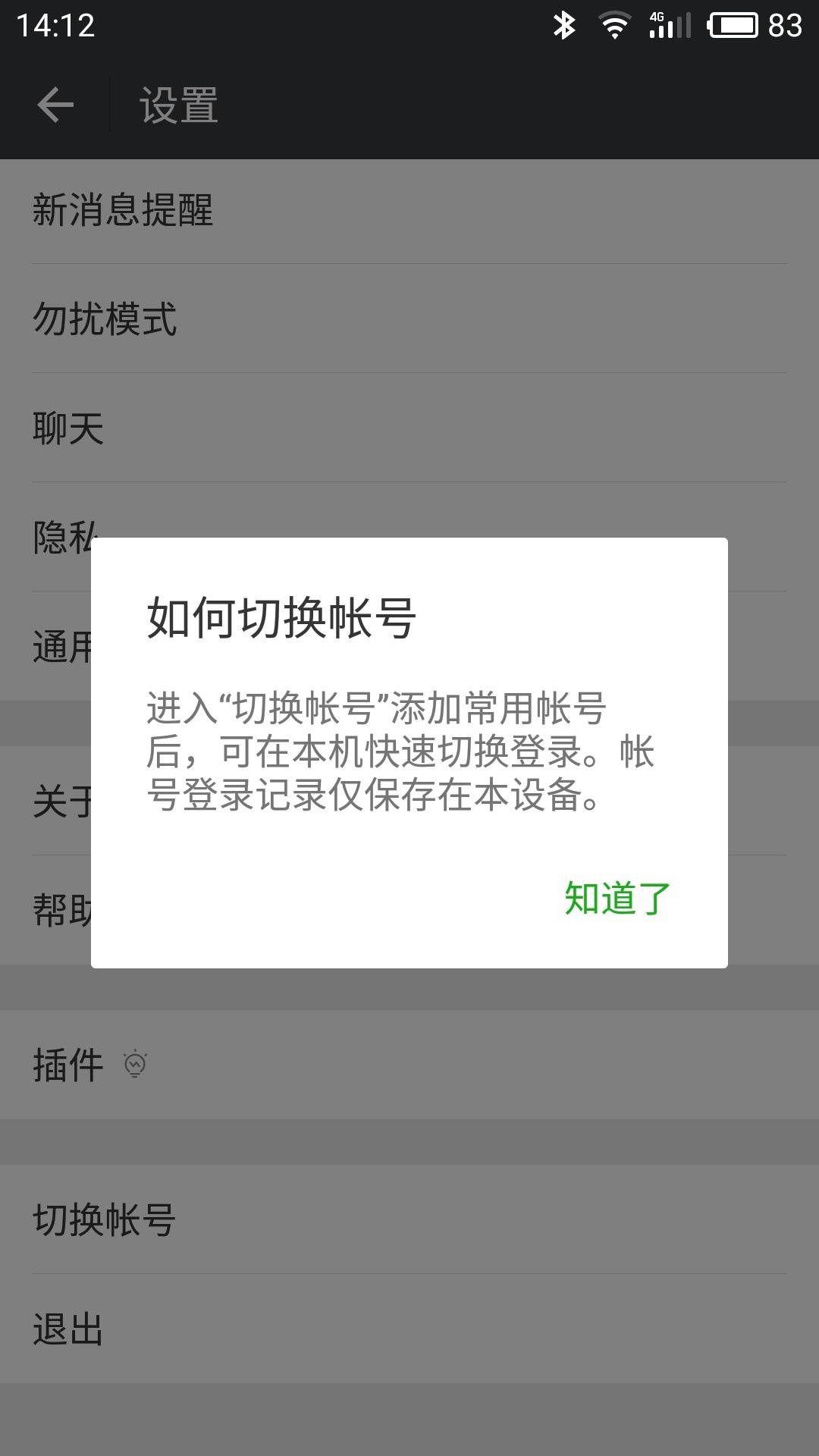Open the 插件 plugins entry
This screenshot has width=819, height=1456.
click(70, 1062)
